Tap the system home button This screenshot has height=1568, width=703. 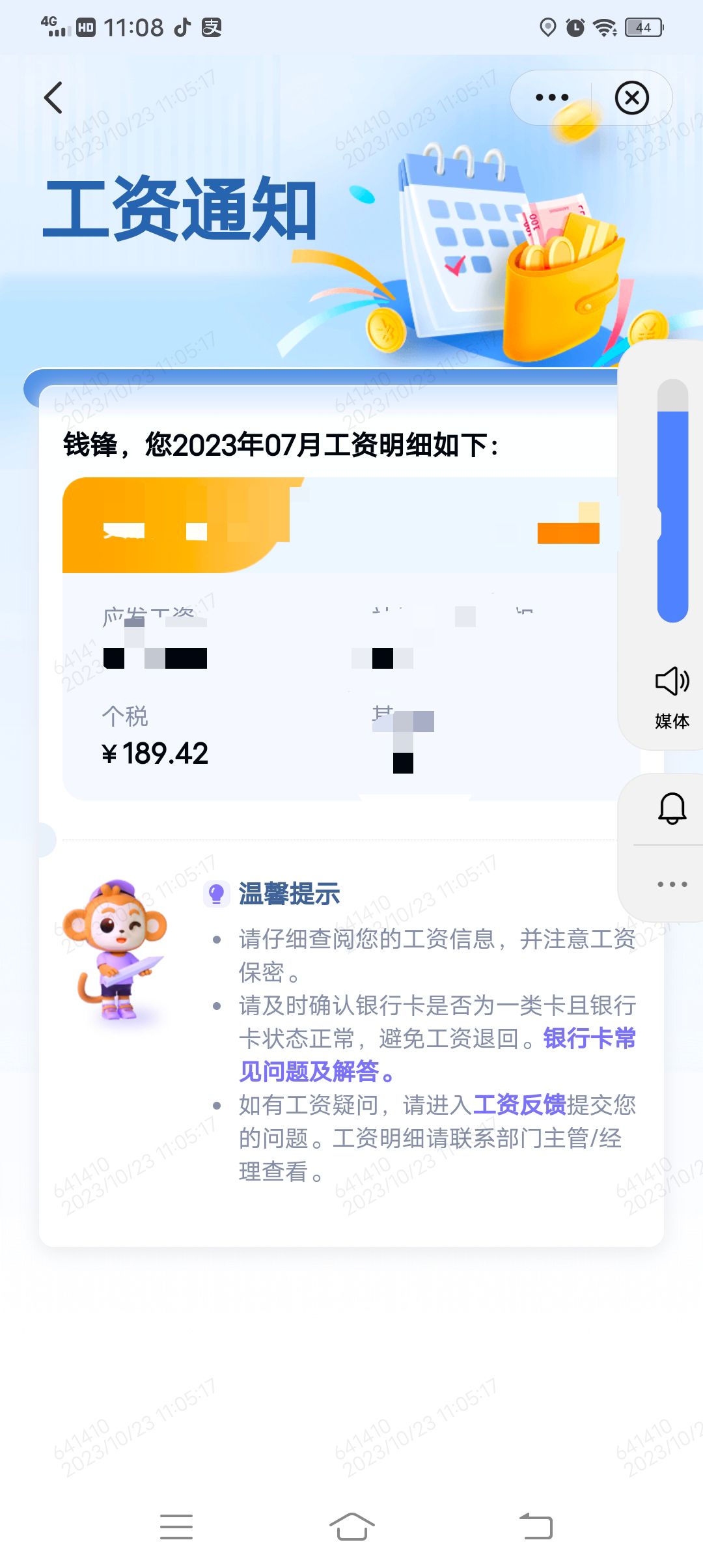351,1527
